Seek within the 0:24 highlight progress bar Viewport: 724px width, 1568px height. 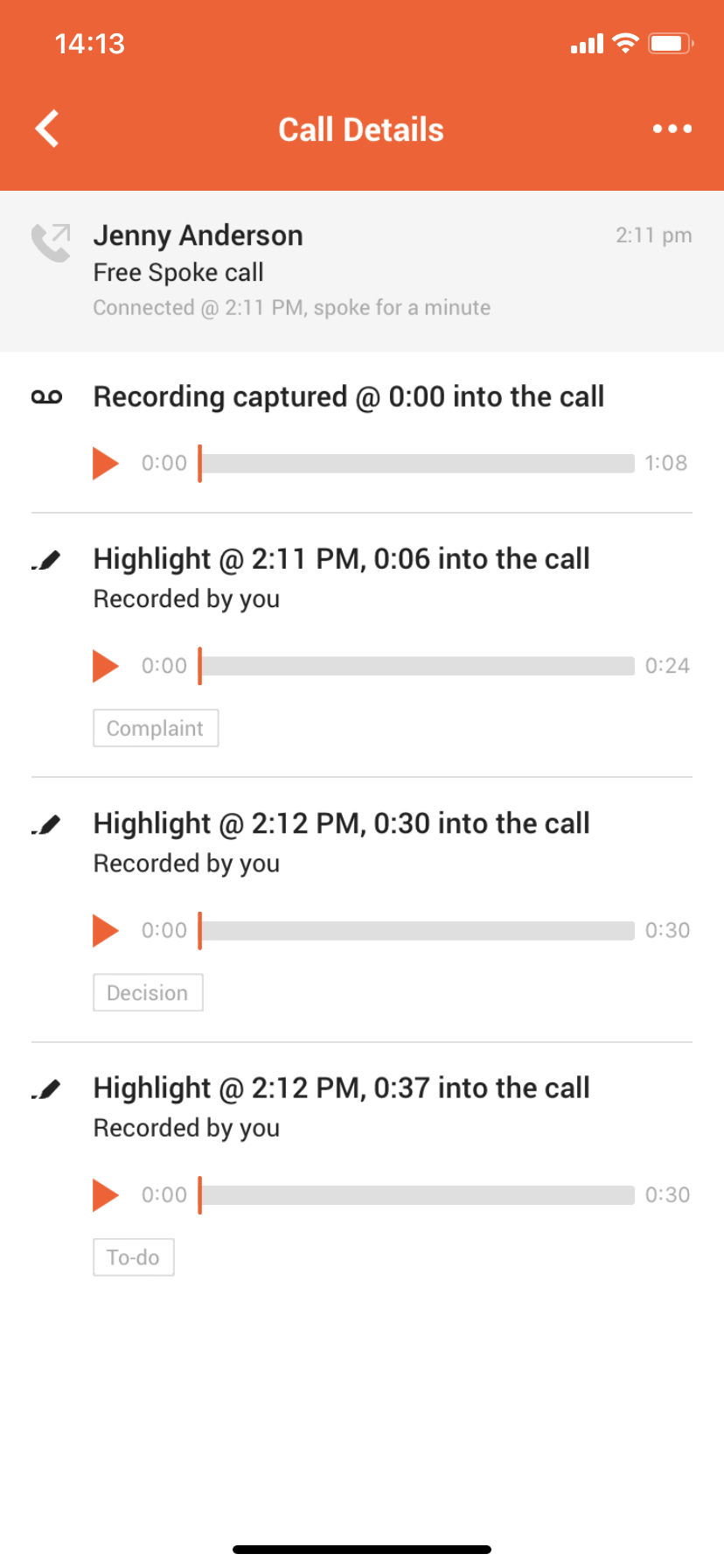(418, 666)
